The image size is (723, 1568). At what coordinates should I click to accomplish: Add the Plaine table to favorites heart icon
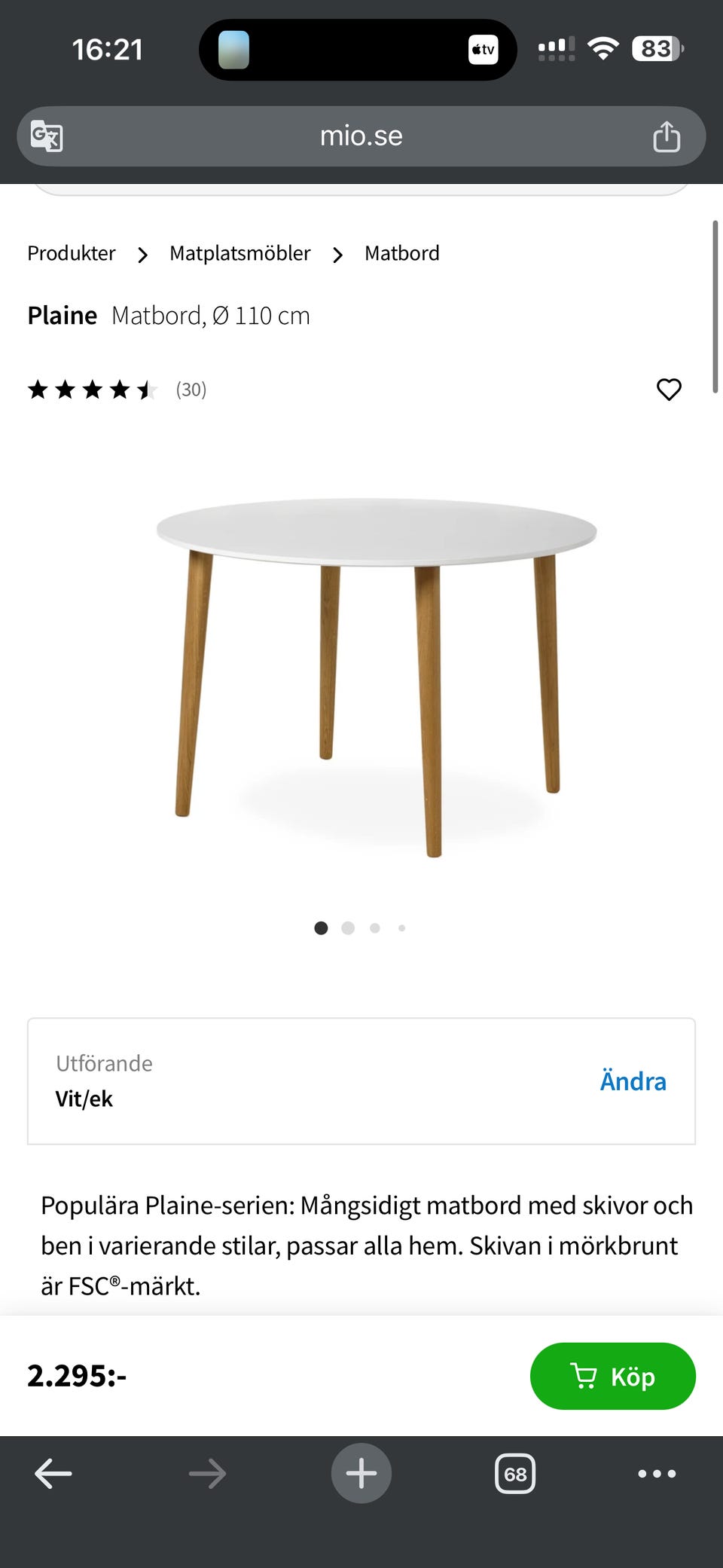[669, 390]
